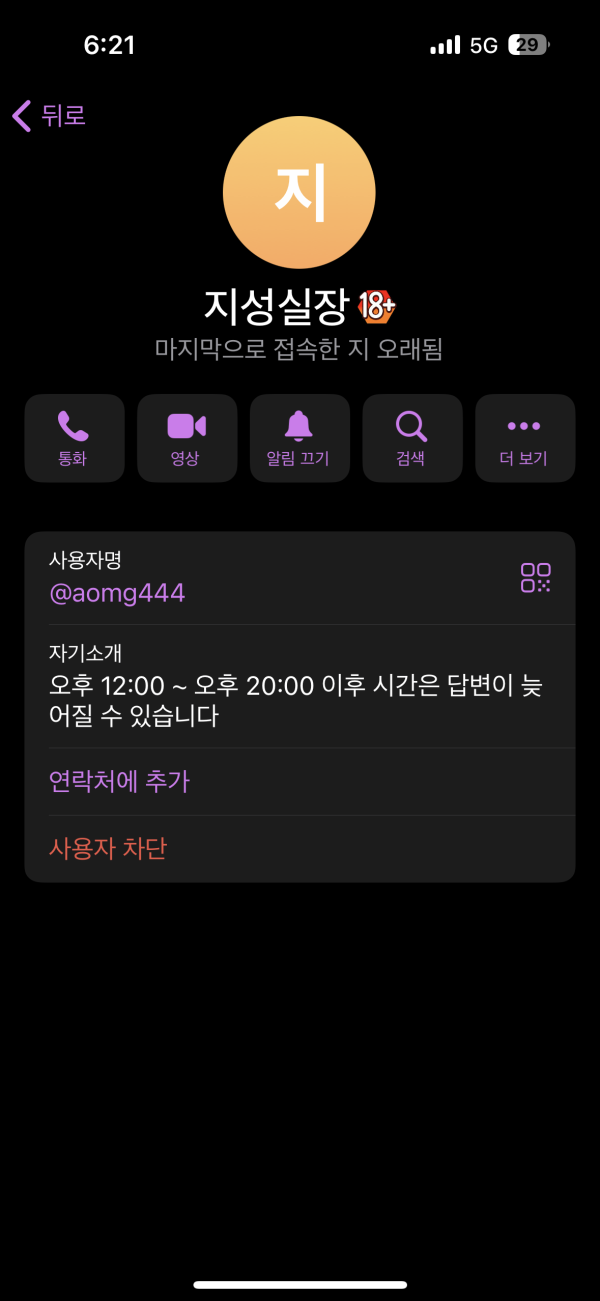Block this user with 사용자 차단
Image resolution: width=600 pixels, height=1301 pixels.
[108, 849]
